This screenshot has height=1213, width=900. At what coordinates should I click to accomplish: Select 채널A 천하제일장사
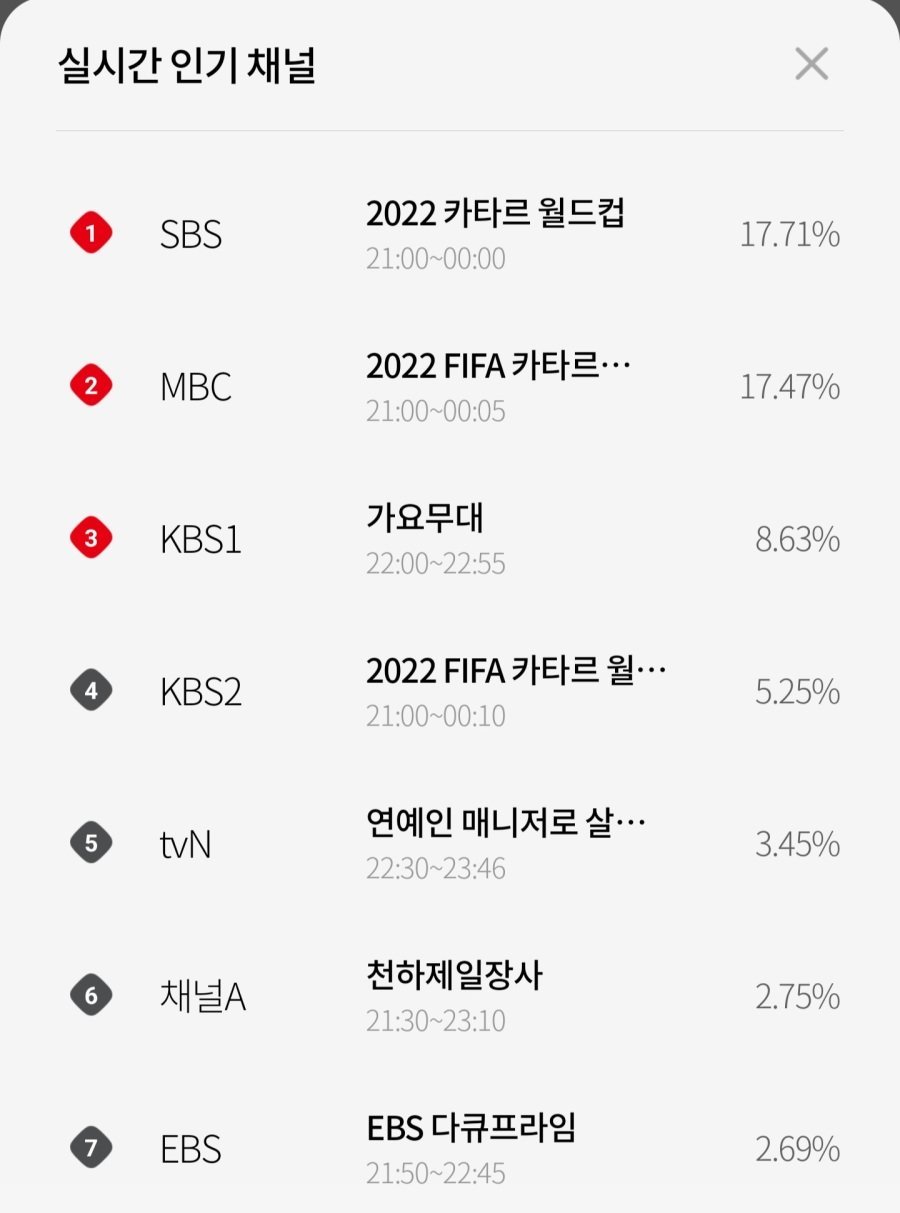click(x=450, y=997)
